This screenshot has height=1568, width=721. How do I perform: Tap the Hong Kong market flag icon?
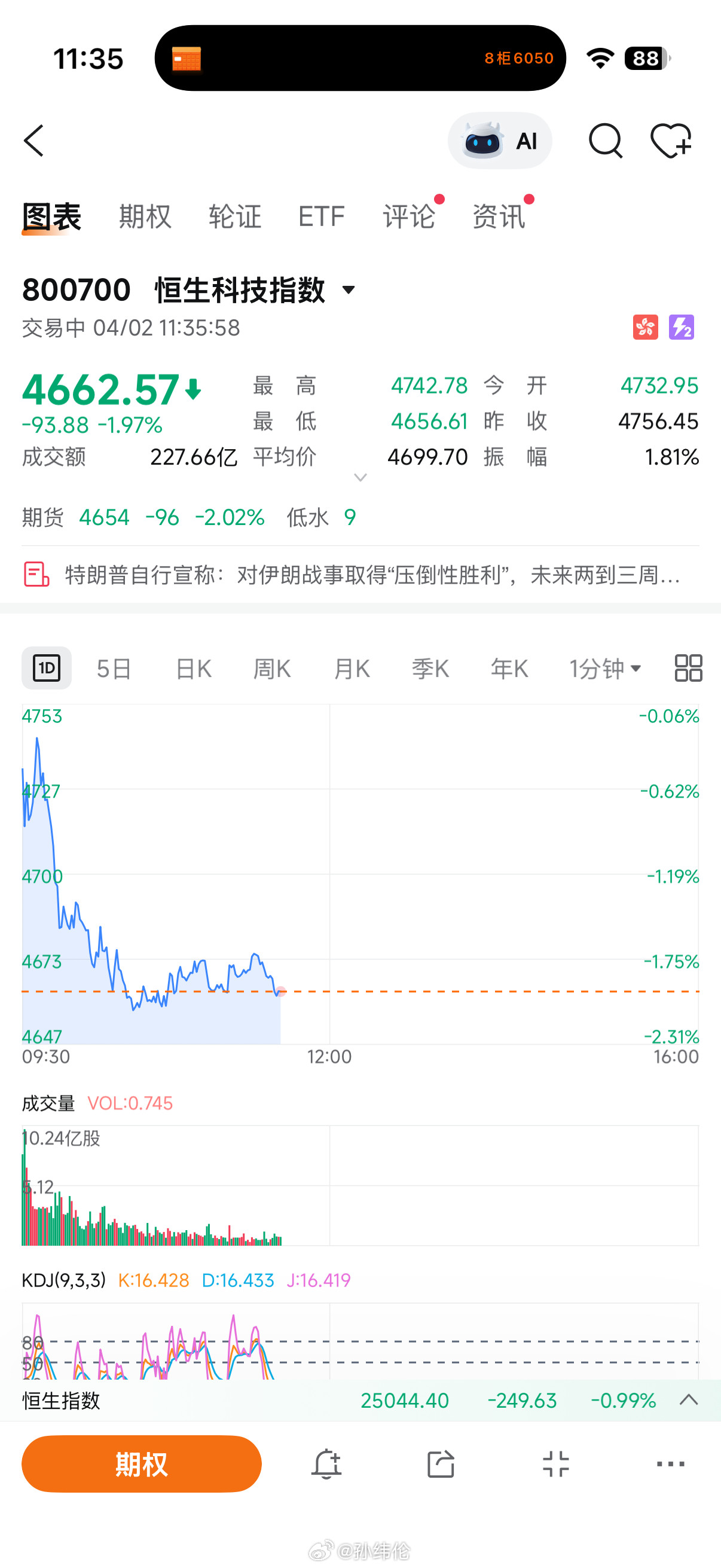click(x=647, y=328)
